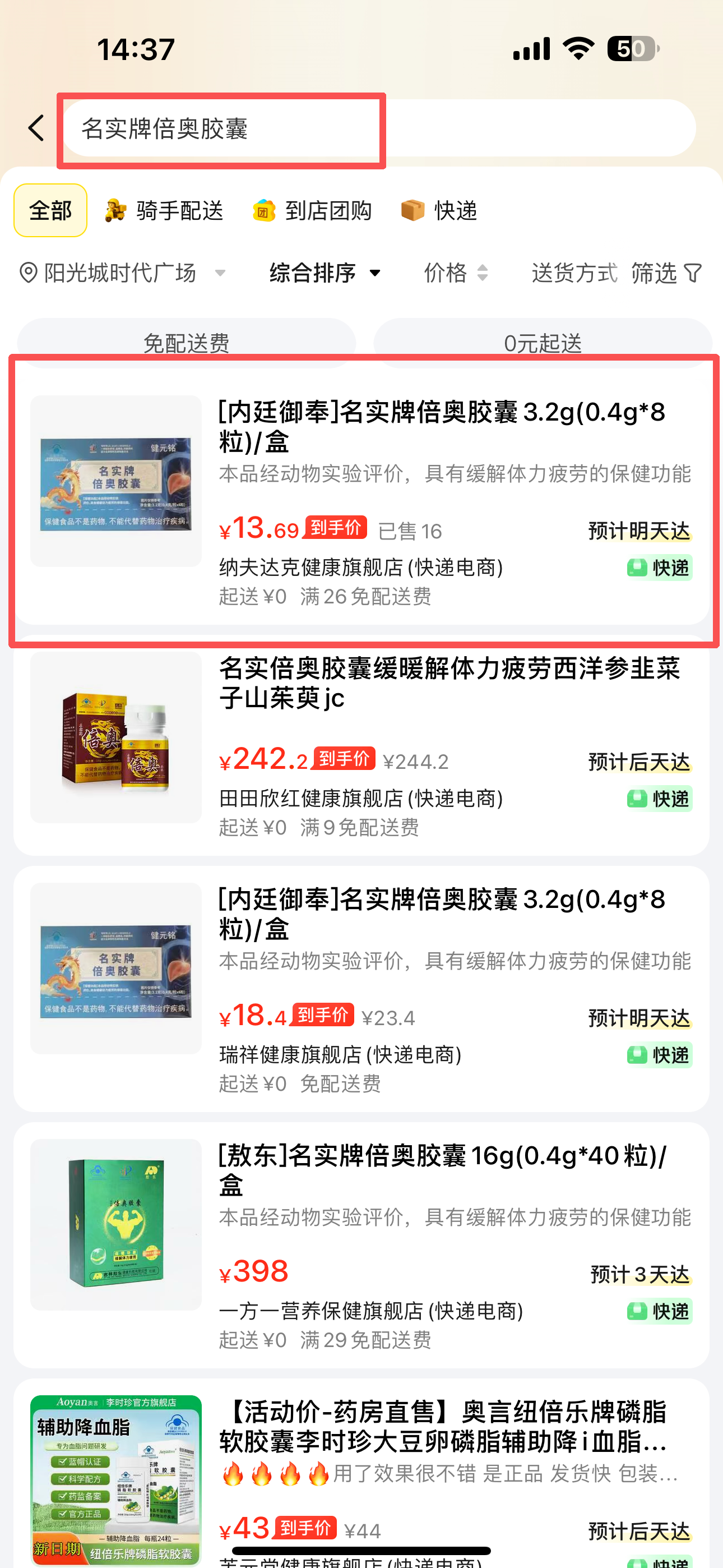Go back using the top-left arrow
The width and height of the screenshot is (723, 1568).
pos(36,128)
